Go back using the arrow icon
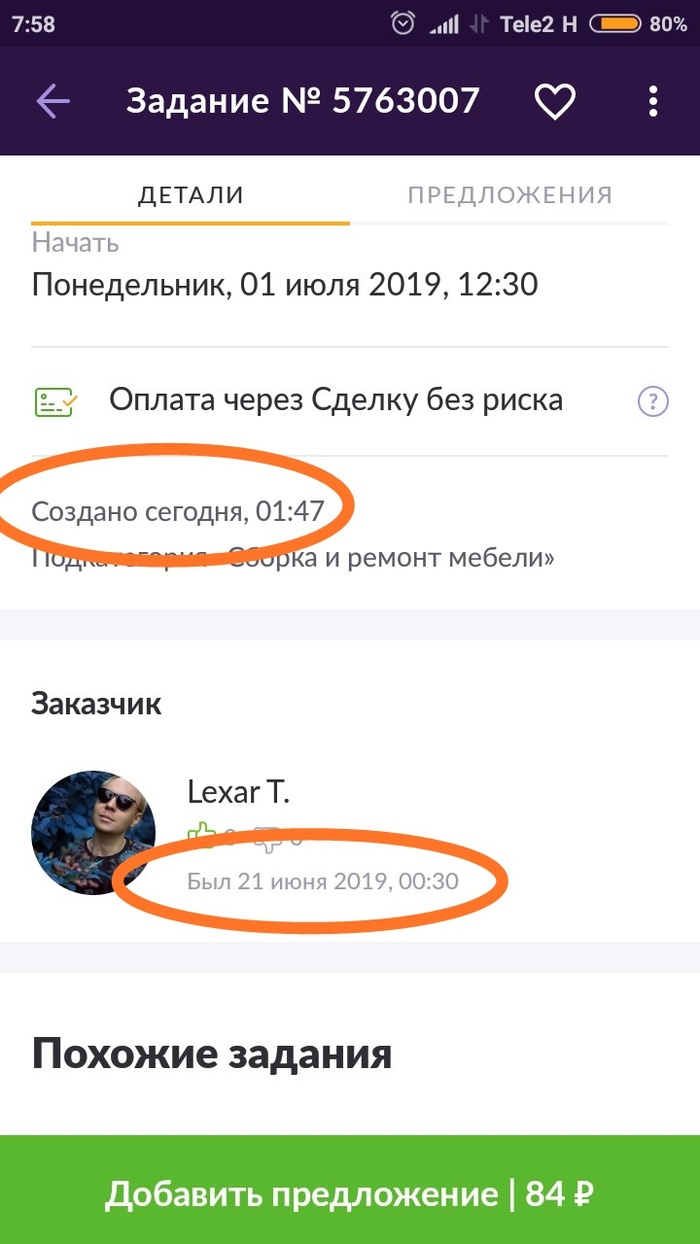700x1244 pixels. coord(53,101)
